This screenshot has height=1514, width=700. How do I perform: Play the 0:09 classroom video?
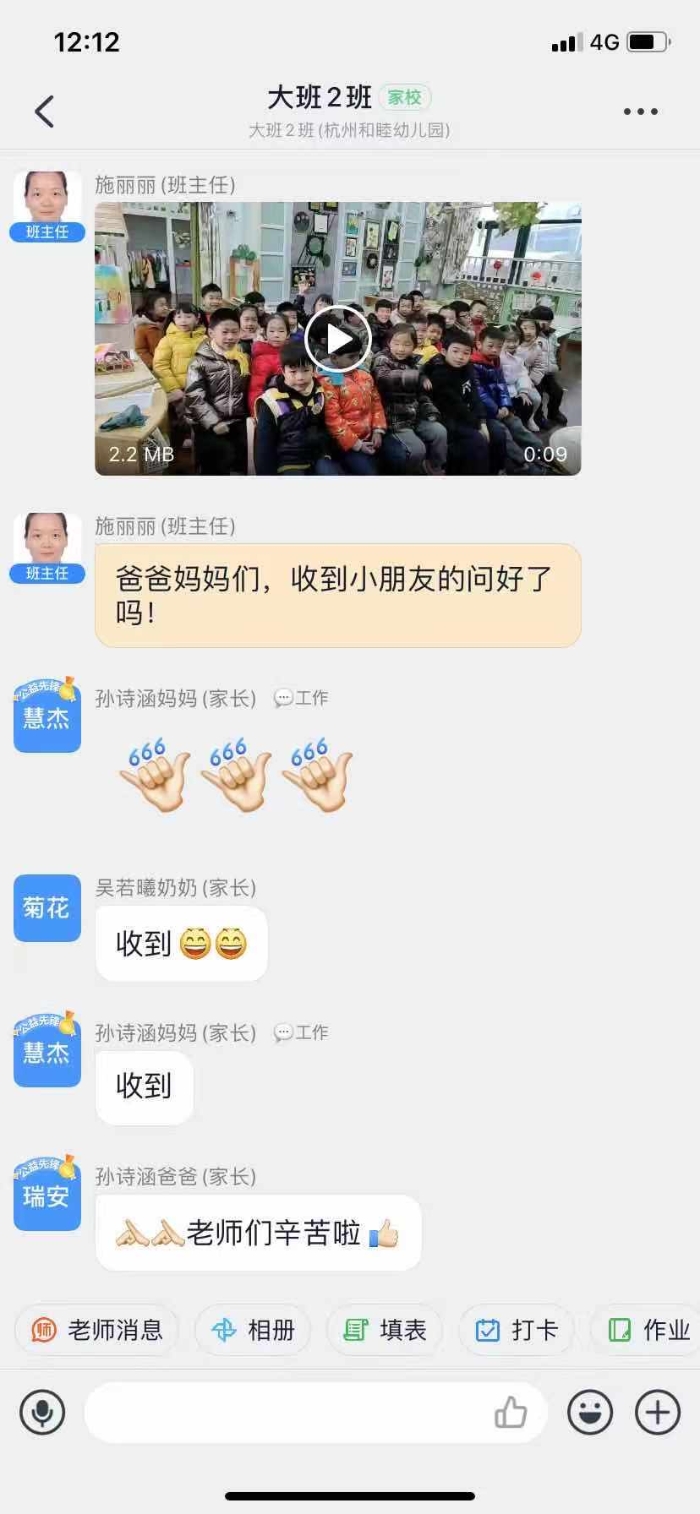[x=338, y=339]
